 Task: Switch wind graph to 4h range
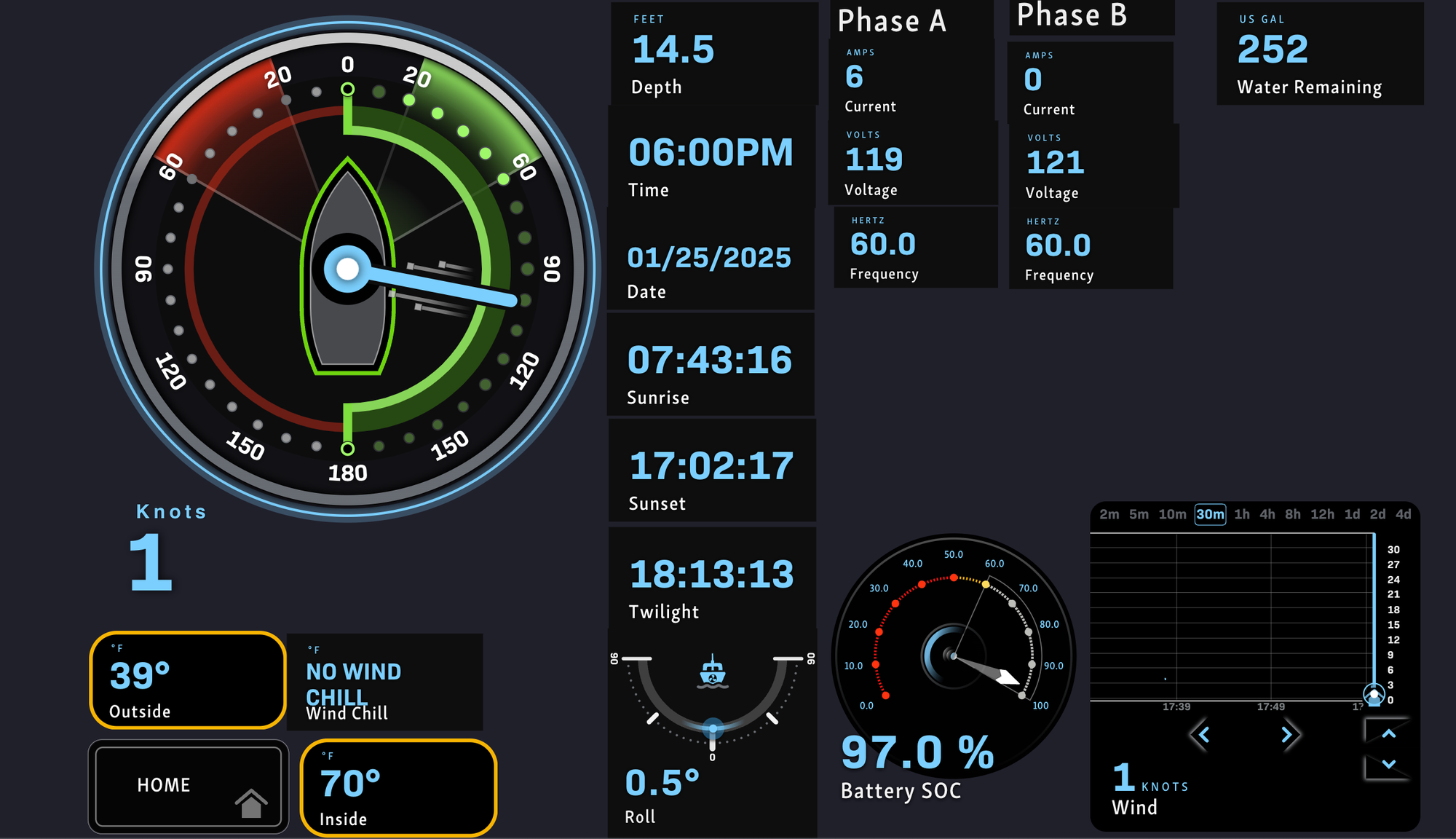pos(1267,514)
